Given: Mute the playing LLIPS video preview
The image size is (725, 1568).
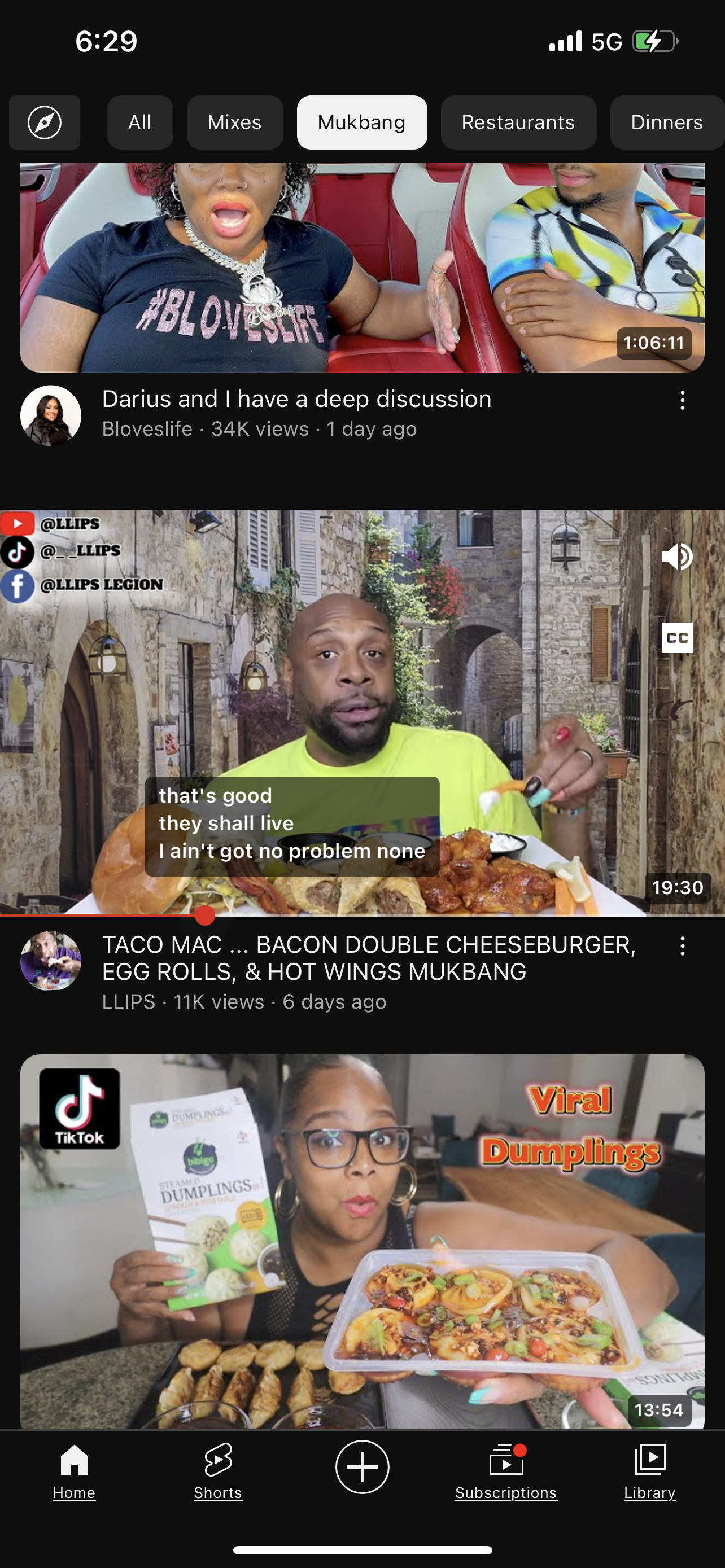Looking at the screenshot, I should [677, 557].
